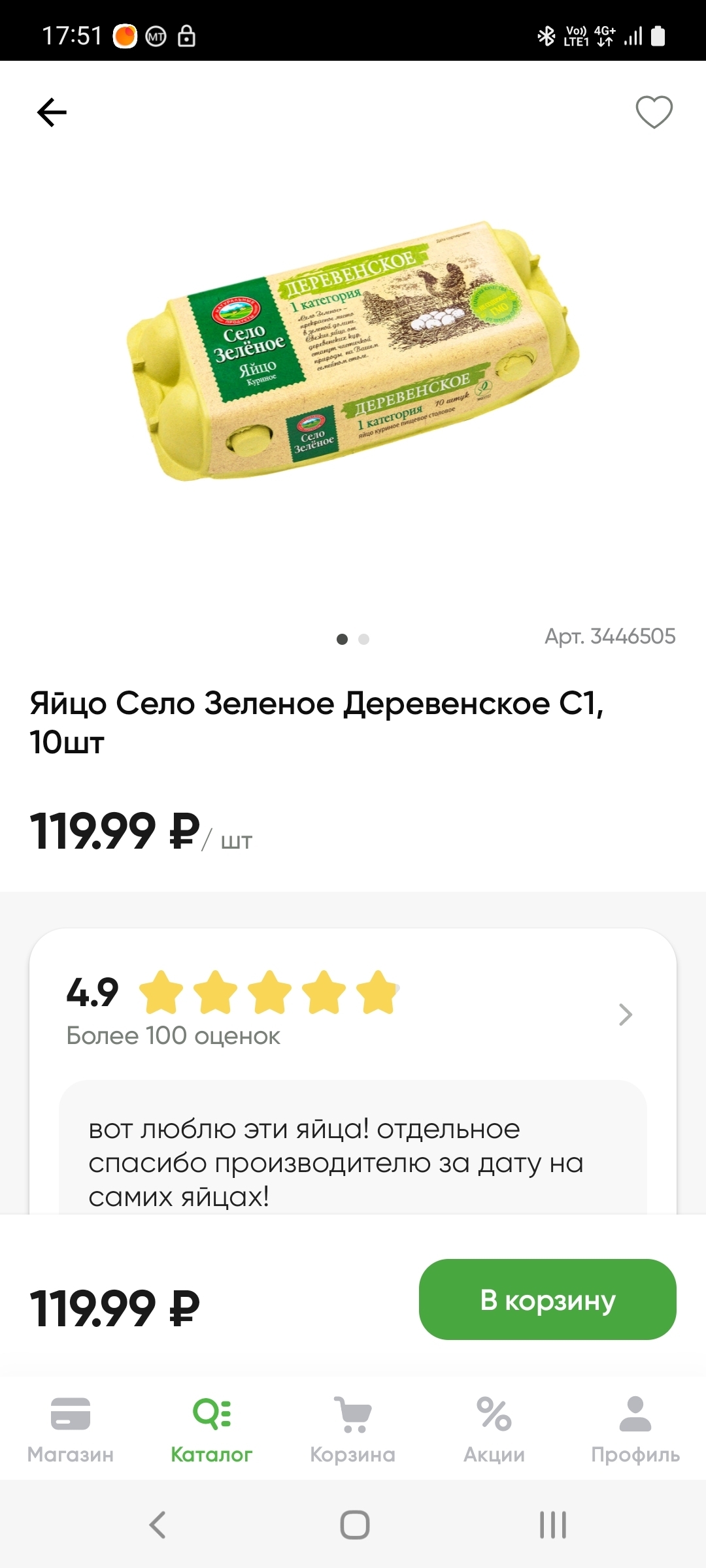
Task: Add product to favorites with heart icon
Action: point(654,112)
